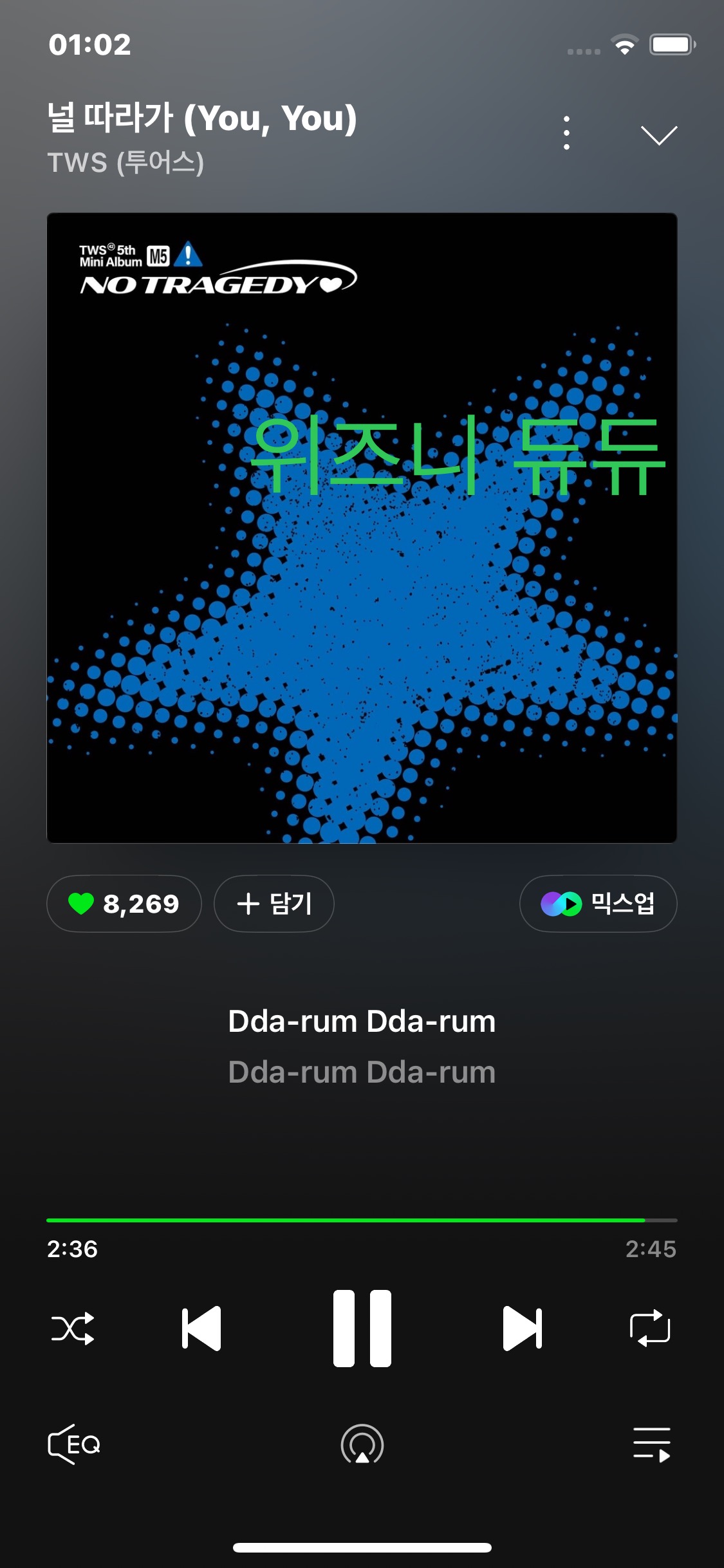724x1568 pixels.
Task: Open the current playlist queue
Action: tap(651, 1444)
